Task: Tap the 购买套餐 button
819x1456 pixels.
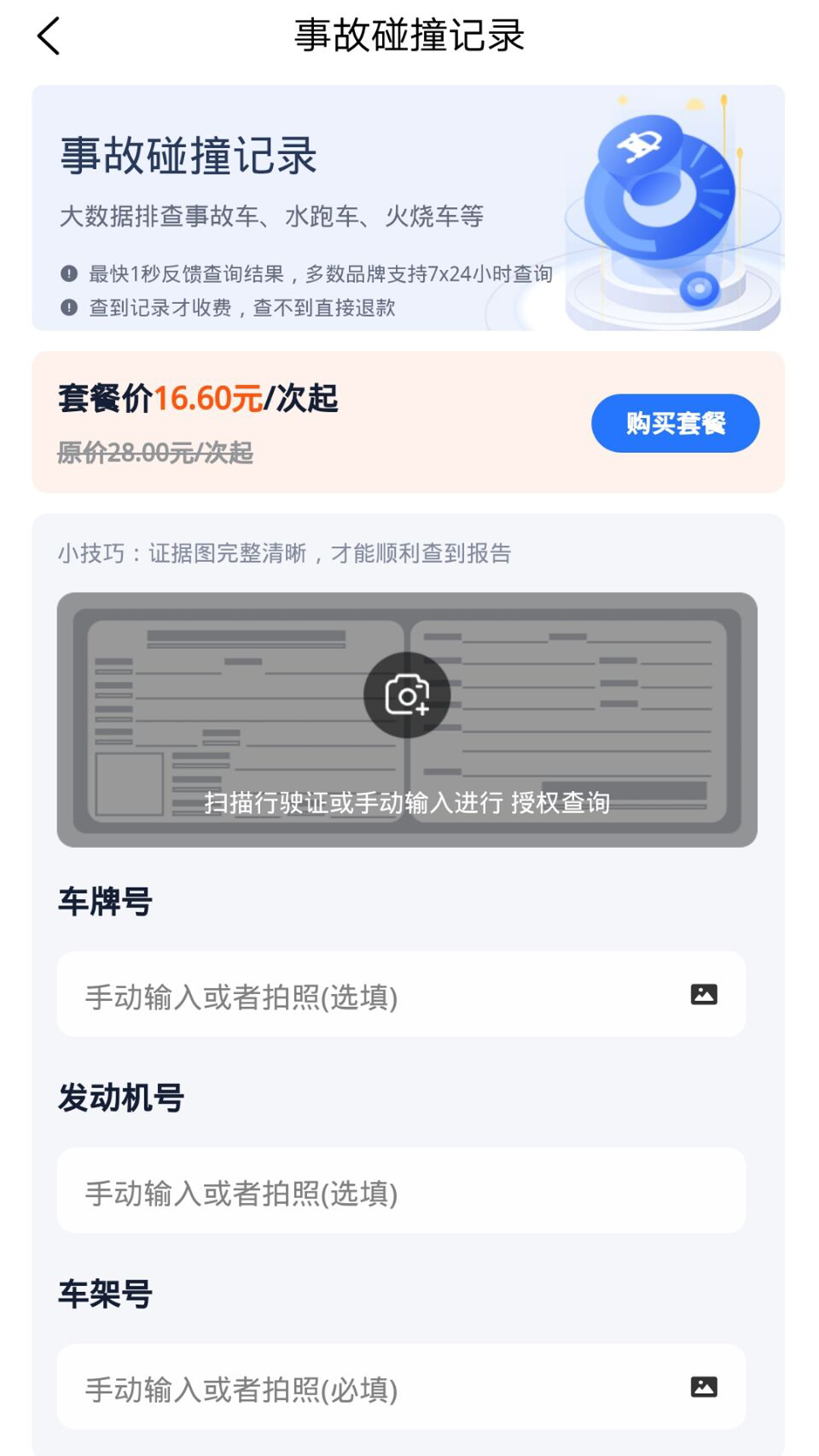Action: pos(675,423)
